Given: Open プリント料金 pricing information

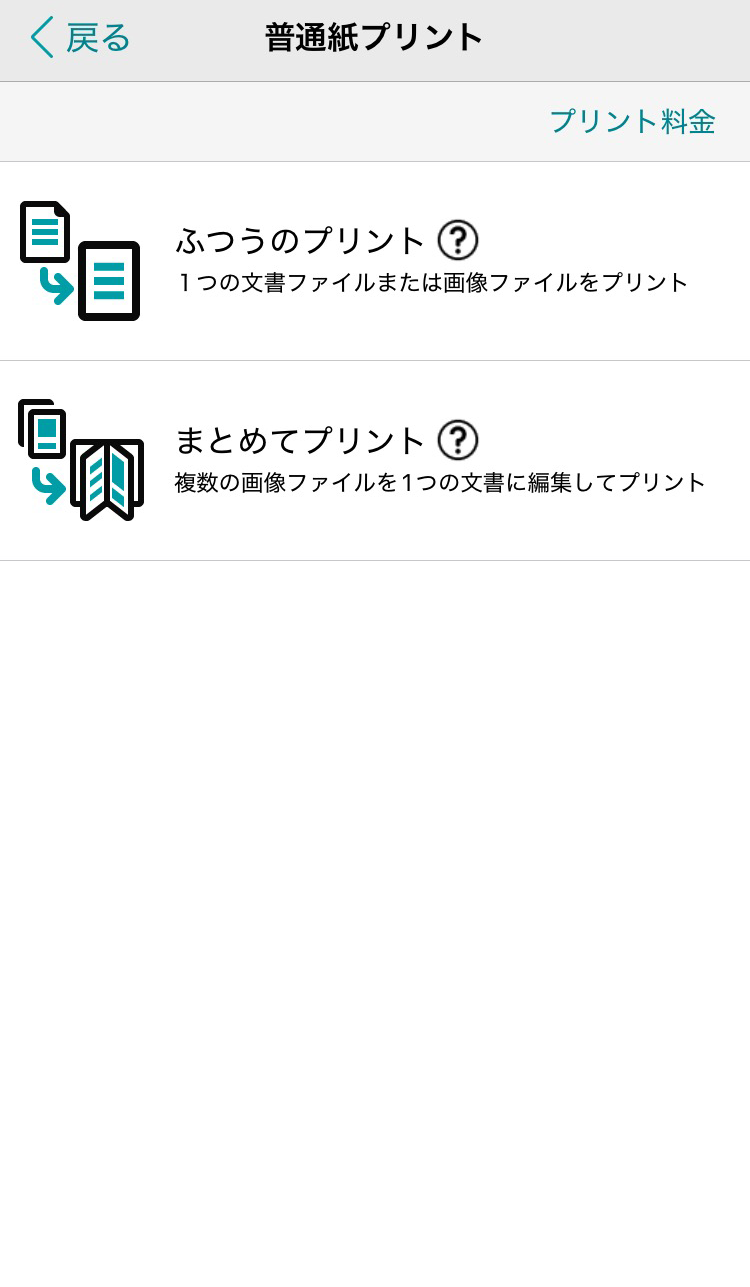Looking at the screenshot, I should (632, 119).
